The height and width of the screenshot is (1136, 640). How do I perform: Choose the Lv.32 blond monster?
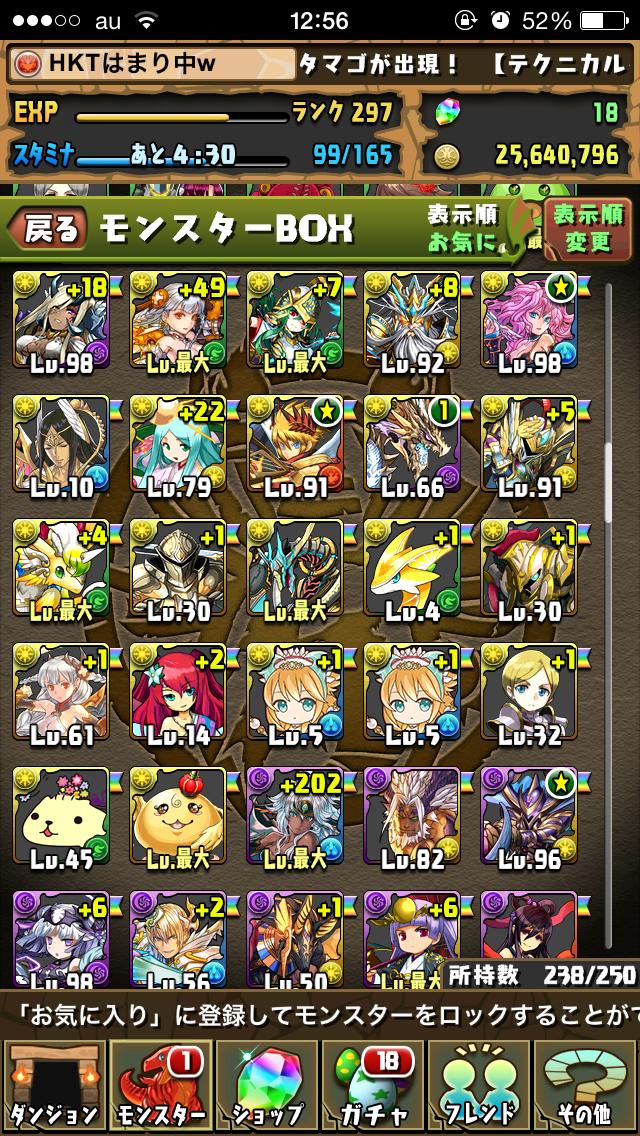pyautogui.click(x=528, y=693)
